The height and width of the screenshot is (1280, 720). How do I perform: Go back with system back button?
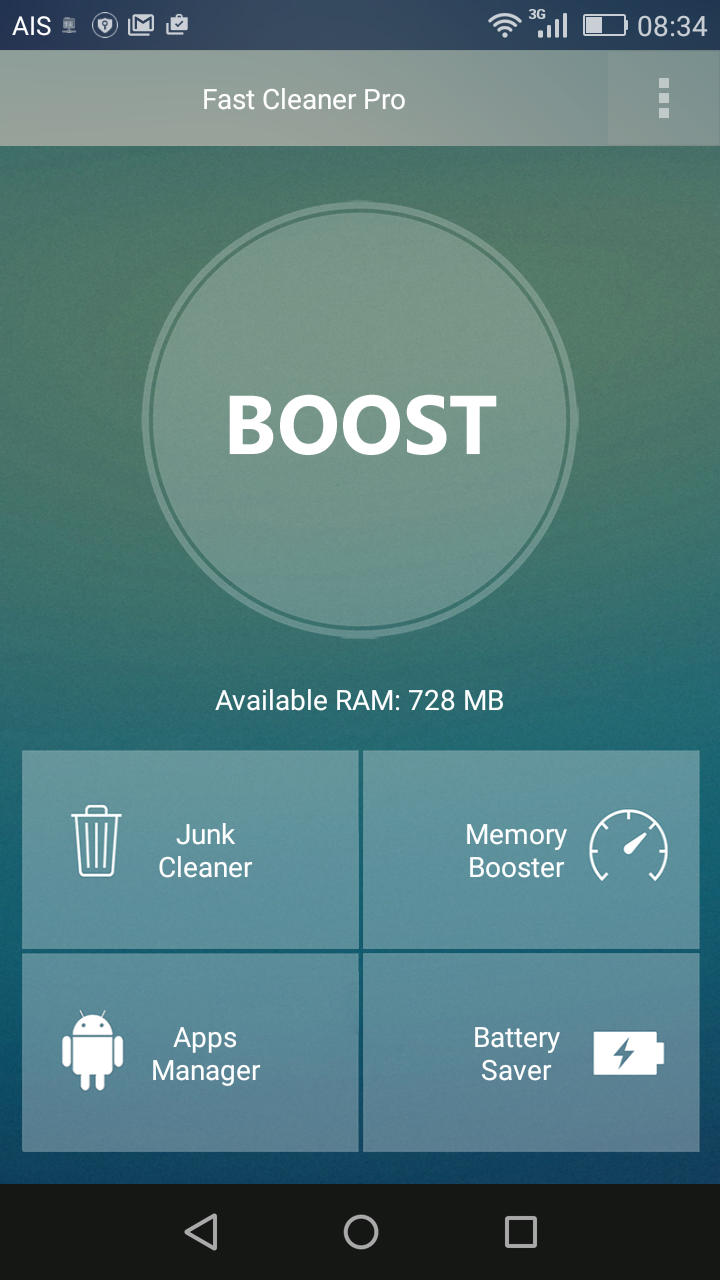pos(201,1232)
